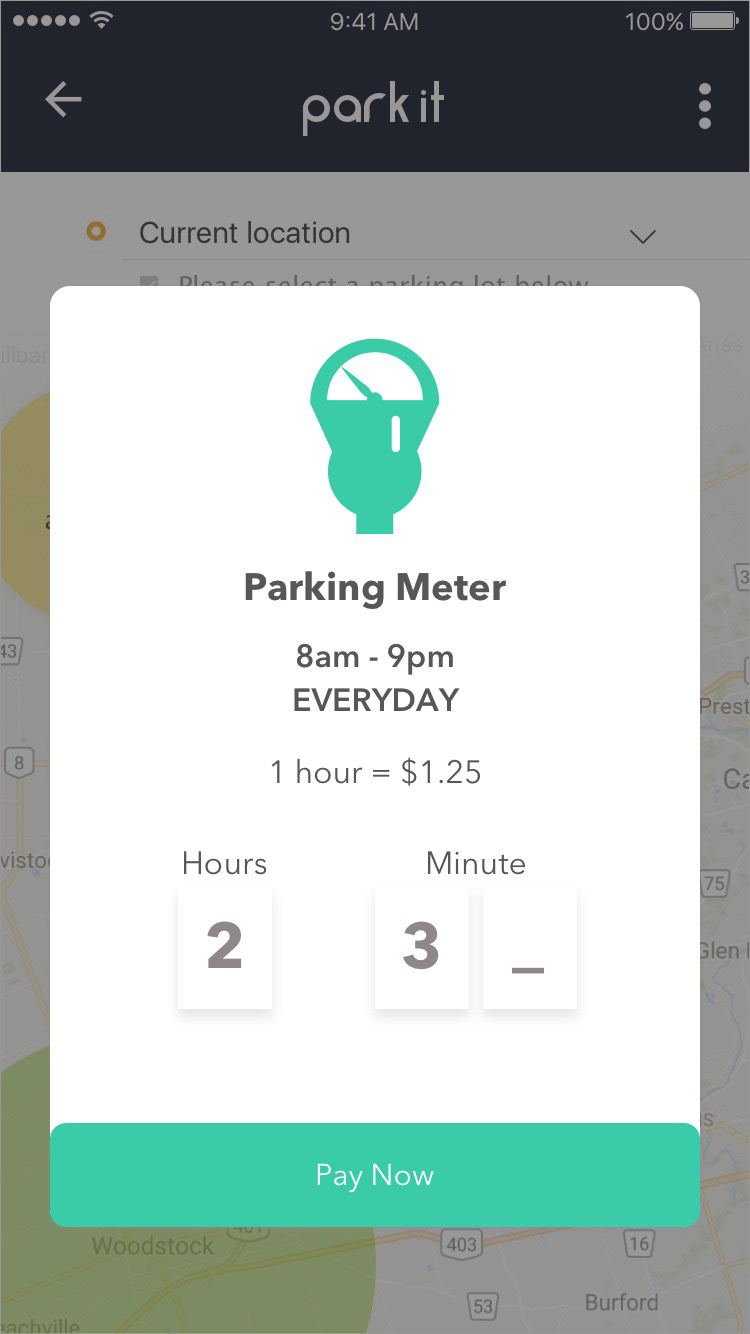Fill the empty second Minute digit box

click(529, 947)
